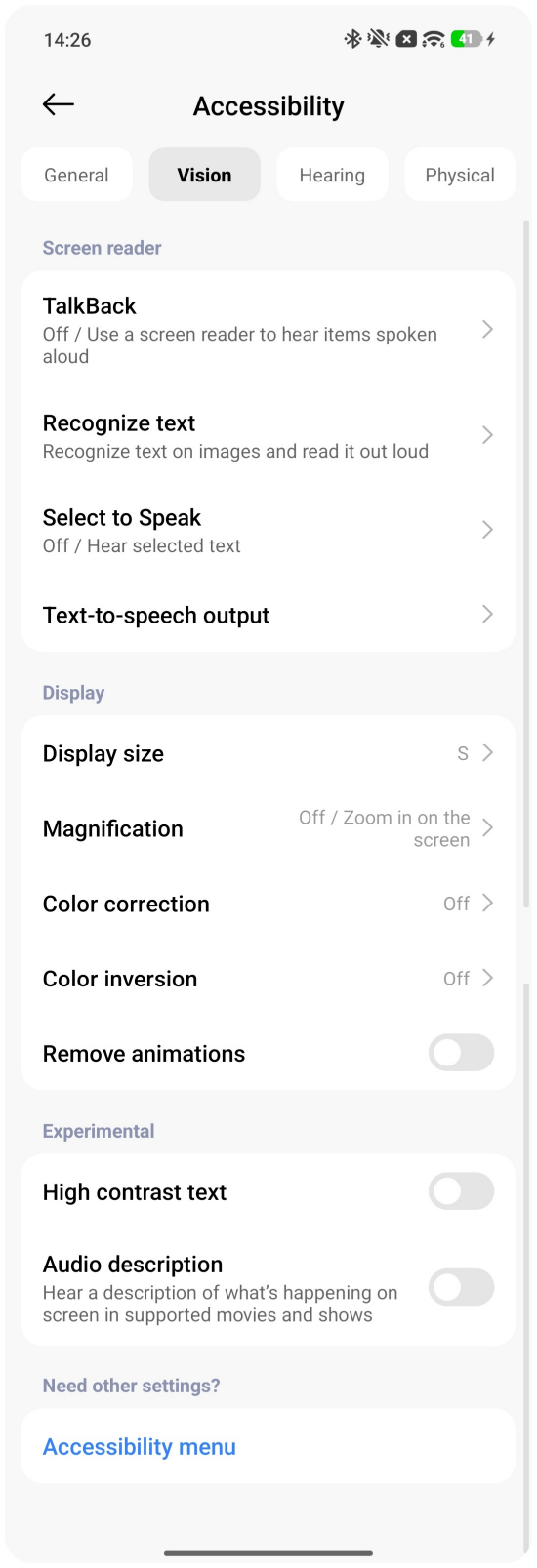This screenshot has width=537, height=1568.
Task: Enable High contrast text
Action: click(461, 1191)
